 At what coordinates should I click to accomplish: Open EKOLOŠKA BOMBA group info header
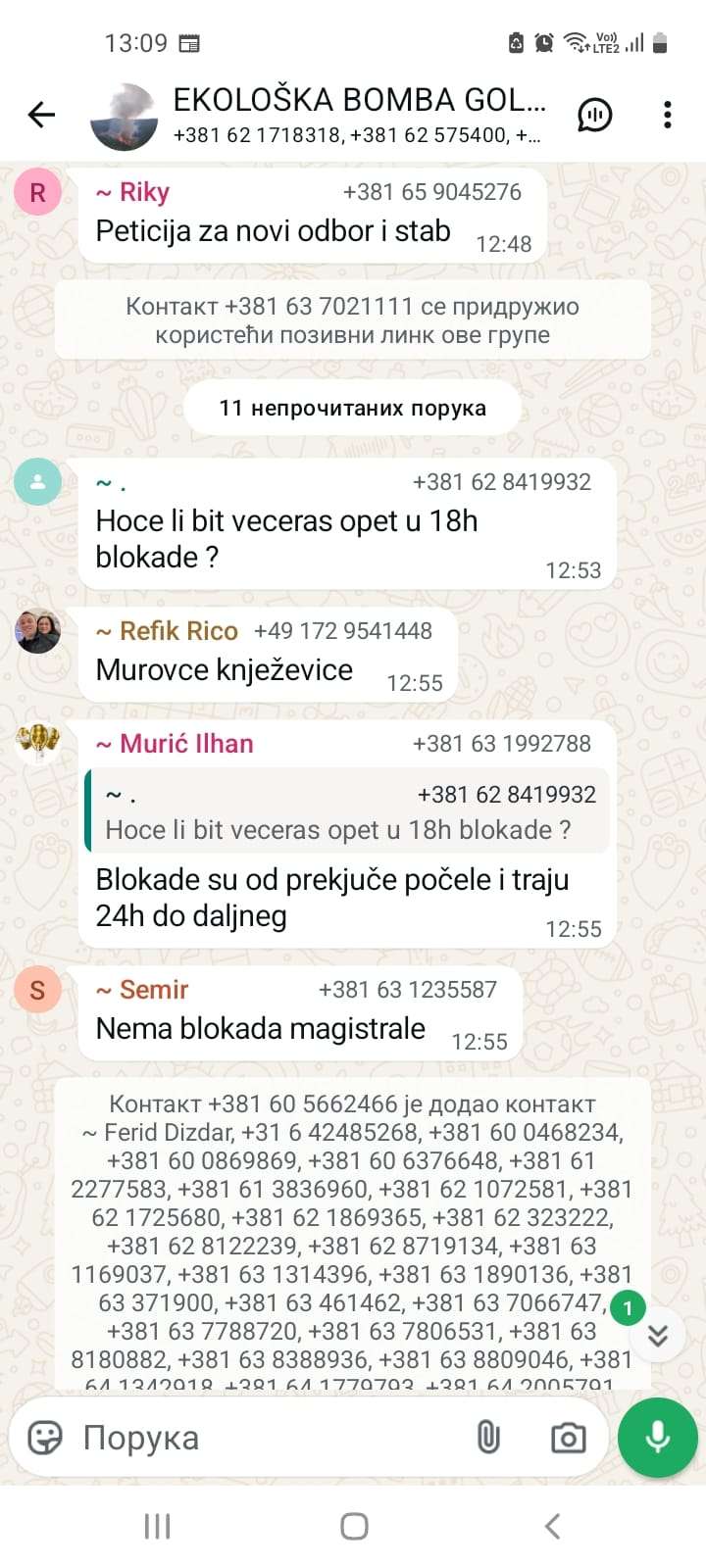point(358,115)
